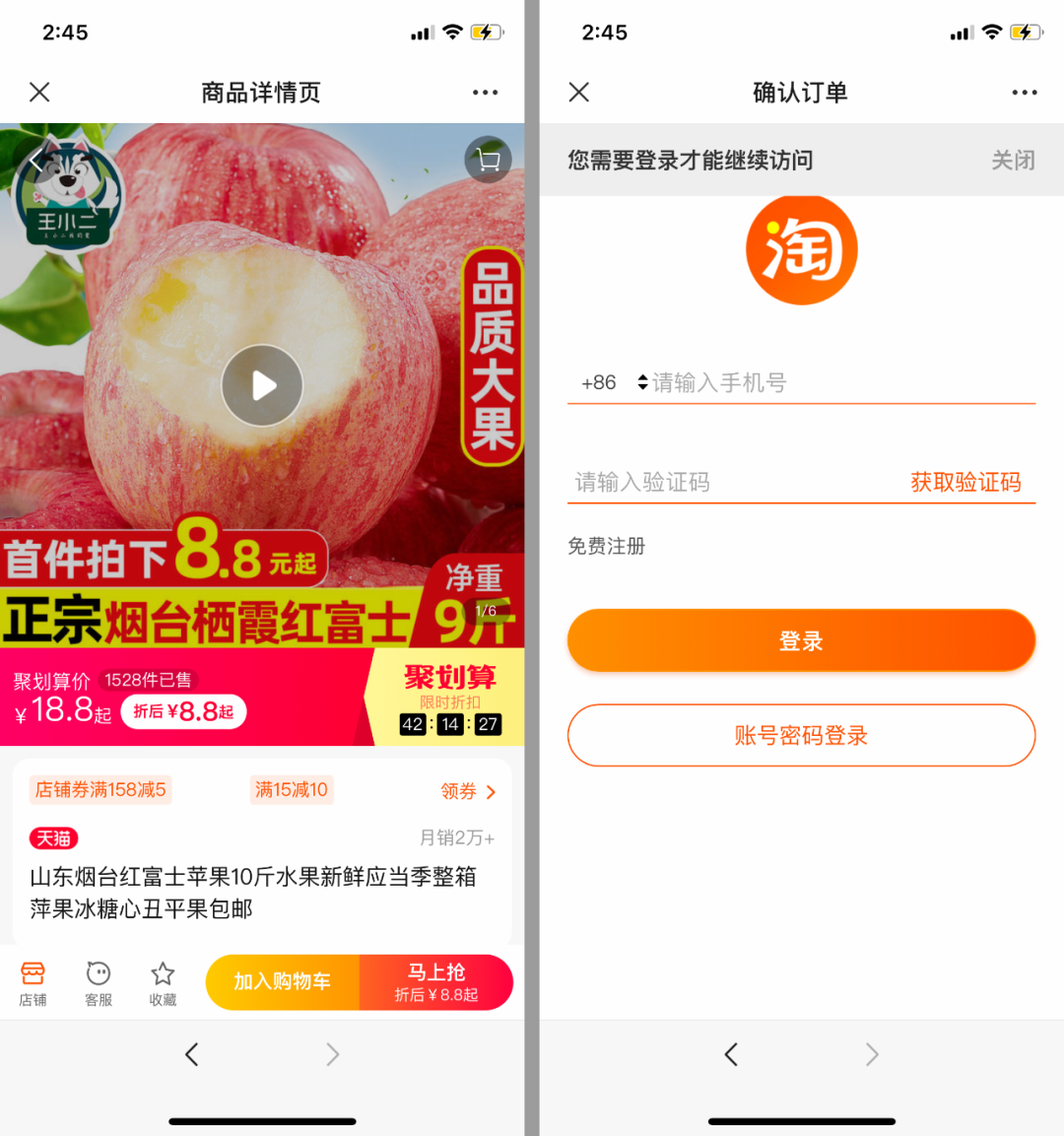Tap 领券 to claim store coupons

[x=468, y=791]
